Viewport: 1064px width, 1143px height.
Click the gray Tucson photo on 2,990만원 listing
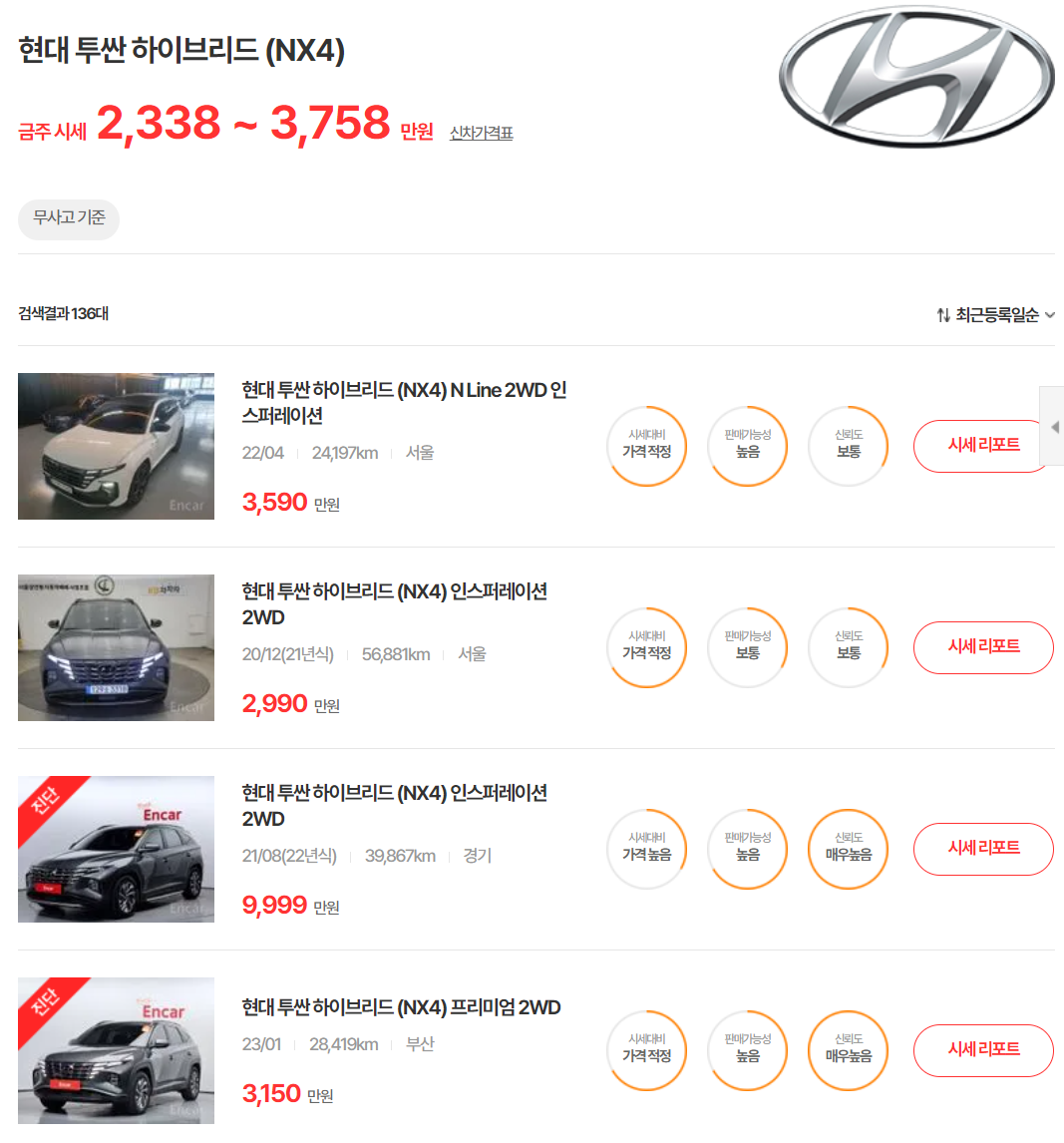point(116,647)
